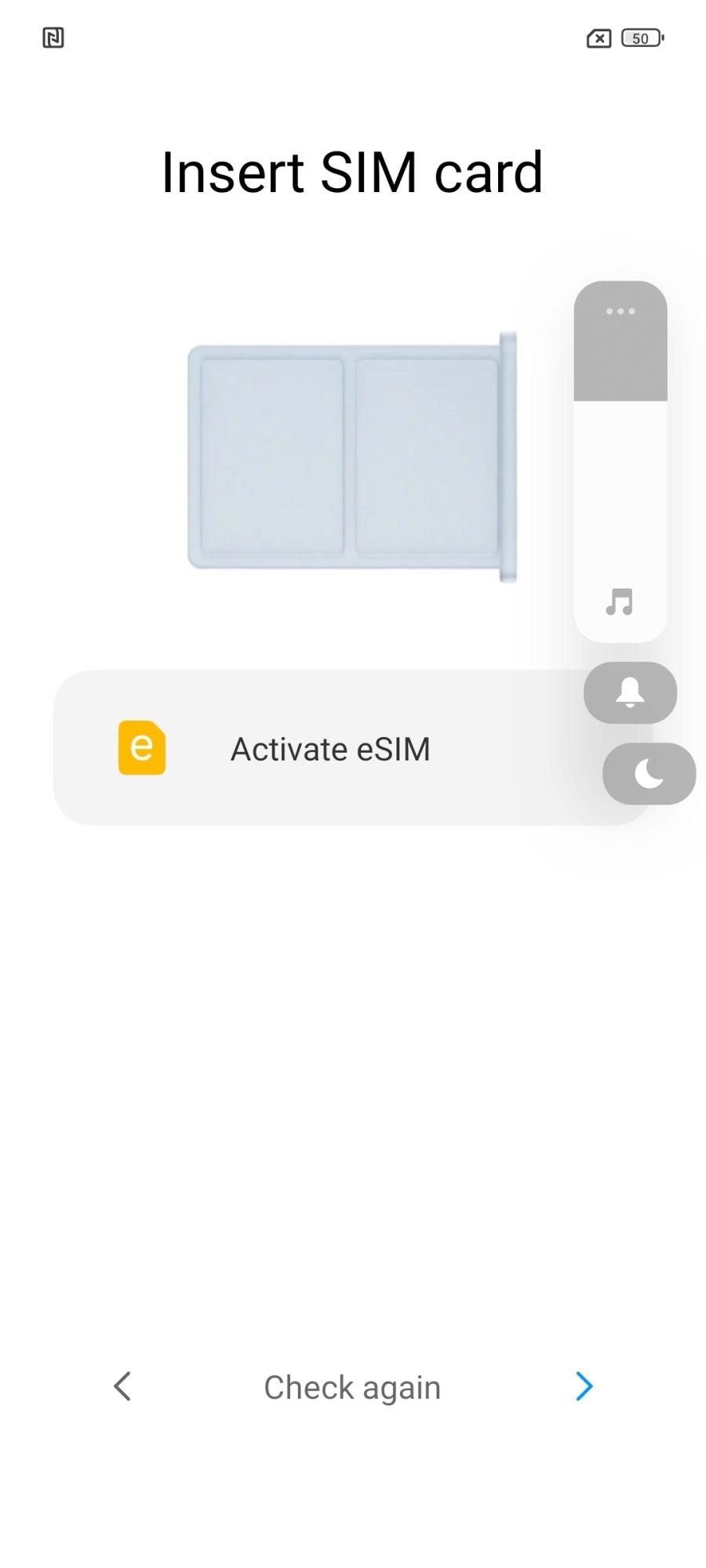The height and width of the screenshot is (1568, 706).
Task: Enable Do Not Disturb moon button
Action: tap(649, 774)
